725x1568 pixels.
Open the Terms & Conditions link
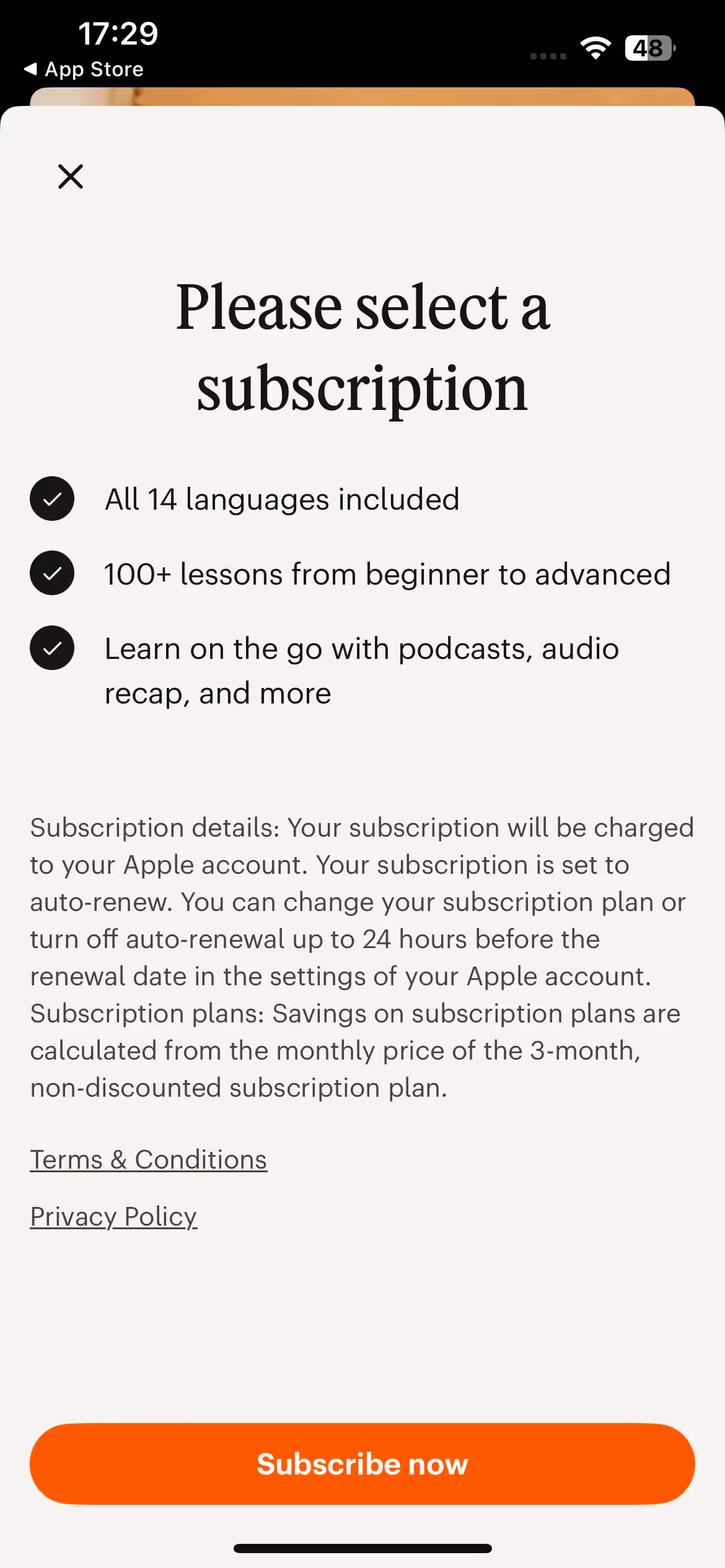[x=149, y=1160]
